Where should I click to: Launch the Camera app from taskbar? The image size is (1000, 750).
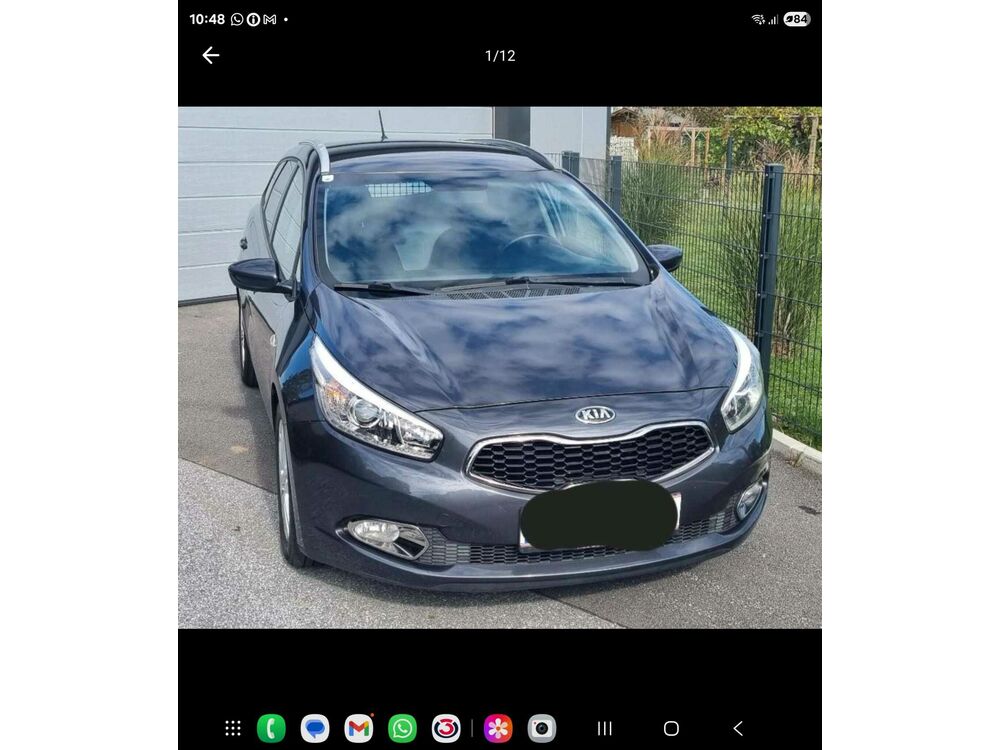pyautogui.click(x=542, y=728)
